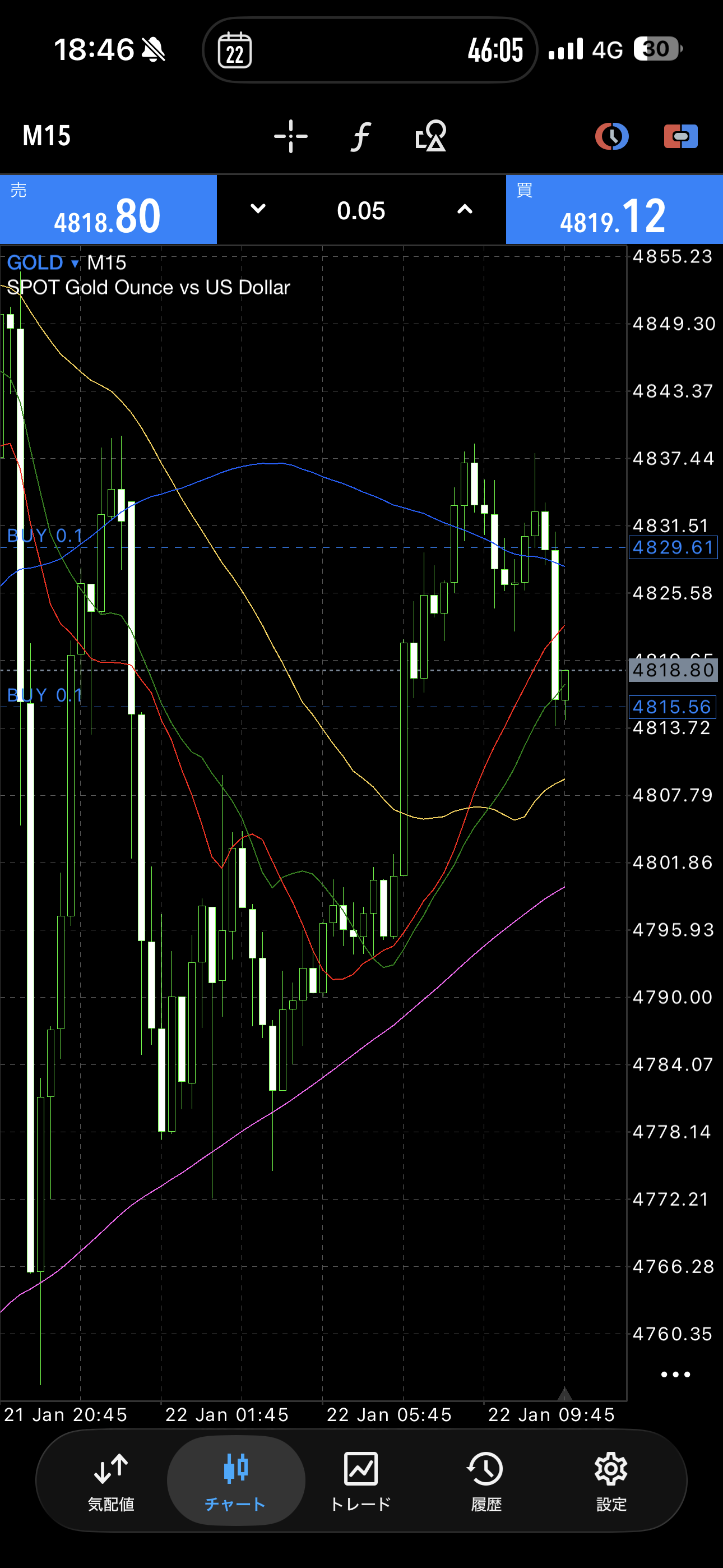Image resolution: width=723 pixels, height=1568 pixels.
Task: Open the indicators list
Action: click(361, 136)
